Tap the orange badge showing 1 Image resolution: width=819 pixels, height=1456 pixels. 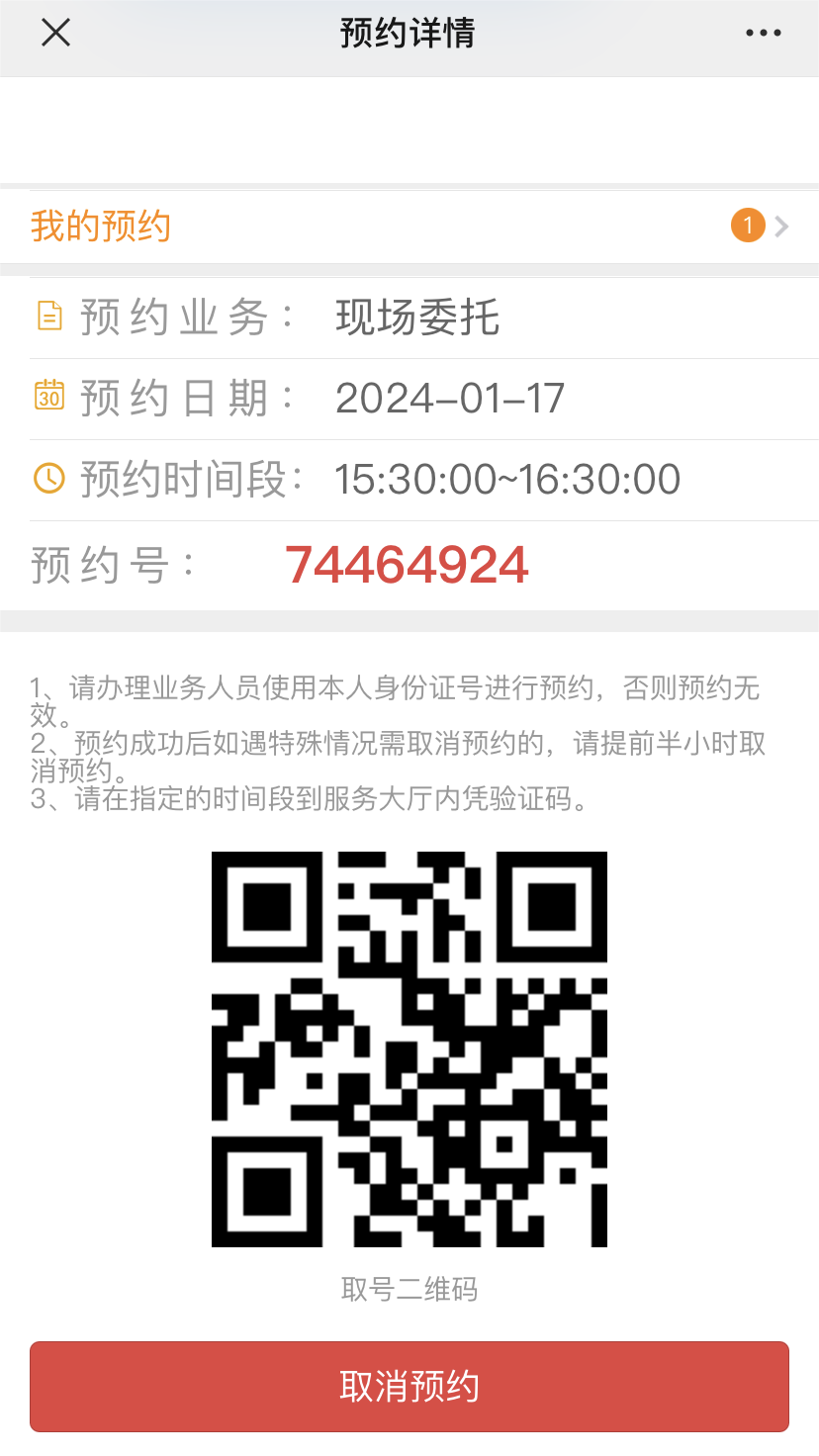(x=748, y=226)
